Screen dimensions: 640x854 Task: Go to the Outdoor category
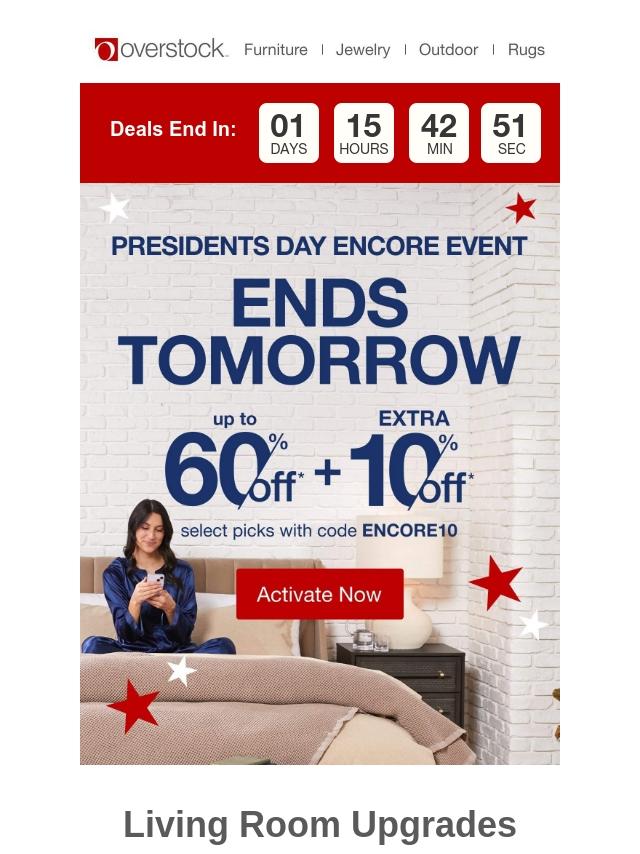(x=448, y=49)
